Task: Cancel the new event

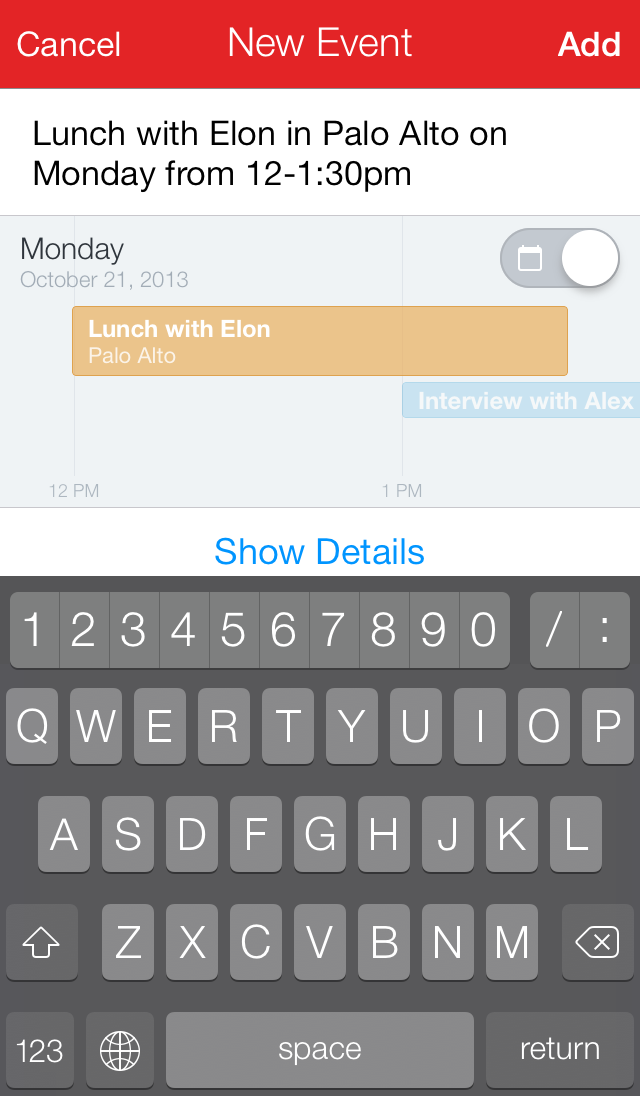Action: (68, 44)
